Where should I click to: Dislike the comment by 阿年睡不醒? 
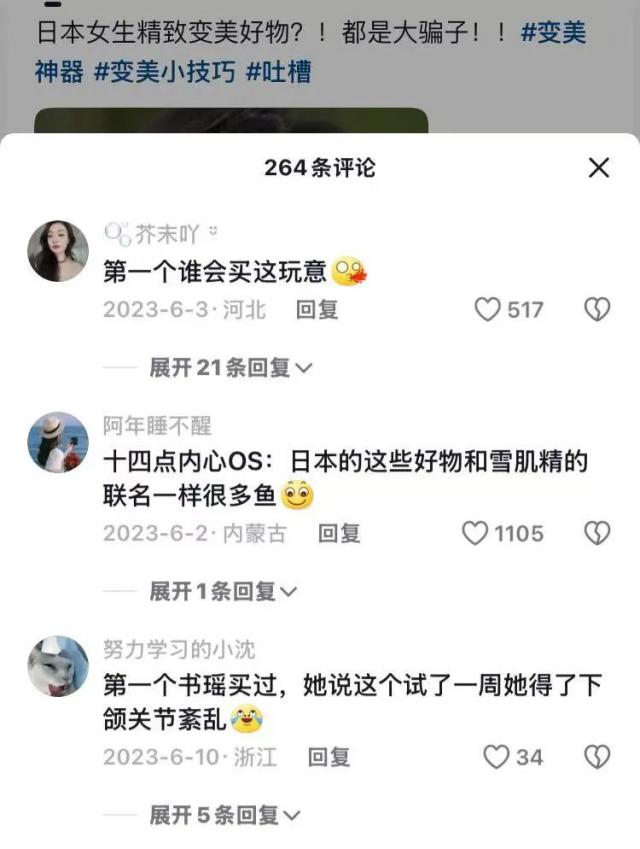597,534
